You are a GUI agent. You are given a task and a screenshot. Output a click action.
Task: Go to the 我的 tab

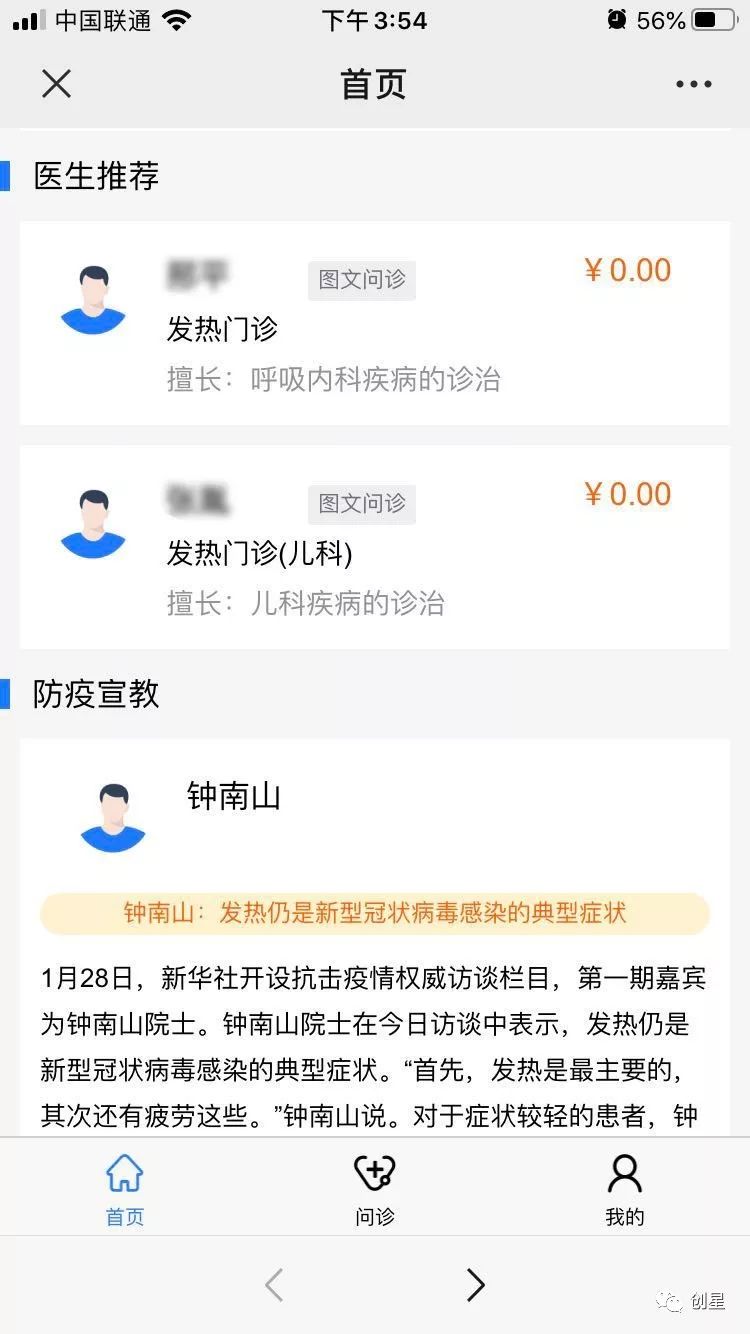[625, 1190]
